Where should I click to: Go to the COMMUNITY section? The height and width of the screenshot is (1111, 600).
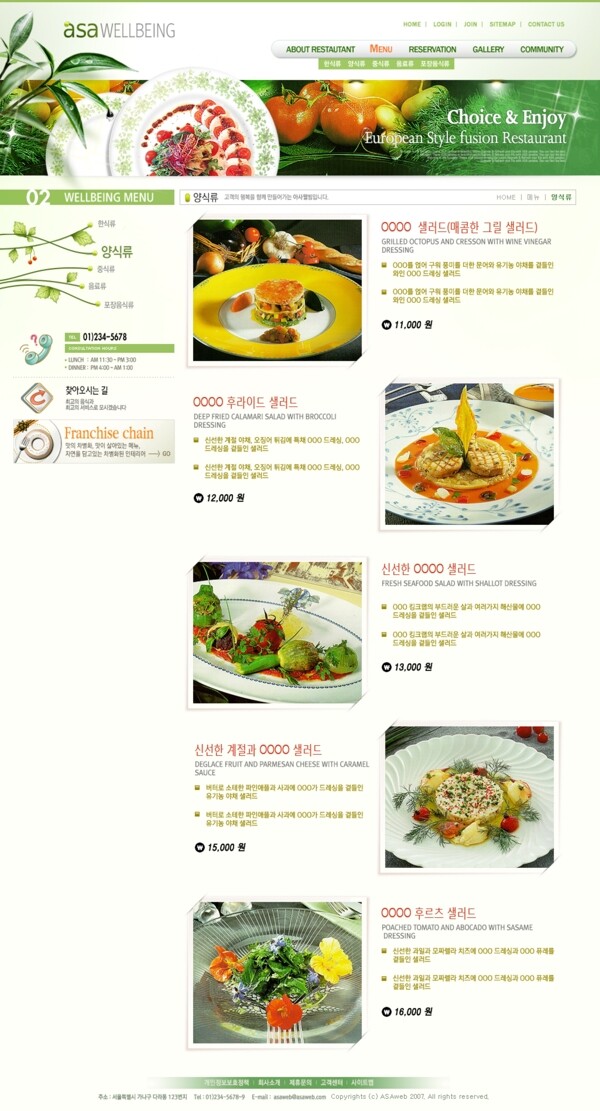tap(542, 49)
